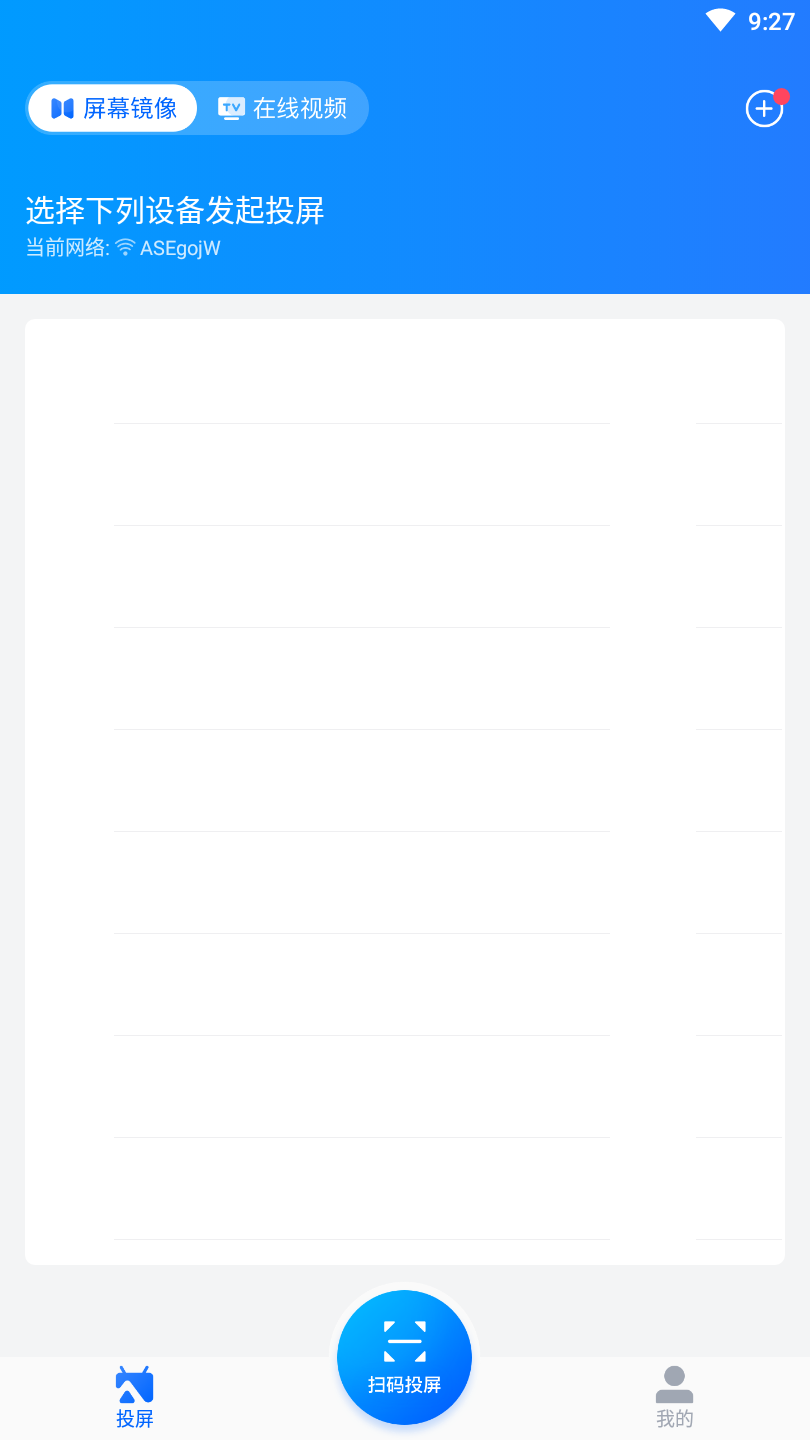This screenshot has height=1440, width=810.
Task: Open the 投屏 bottom tab
Action: click(x=134, y=1398)
